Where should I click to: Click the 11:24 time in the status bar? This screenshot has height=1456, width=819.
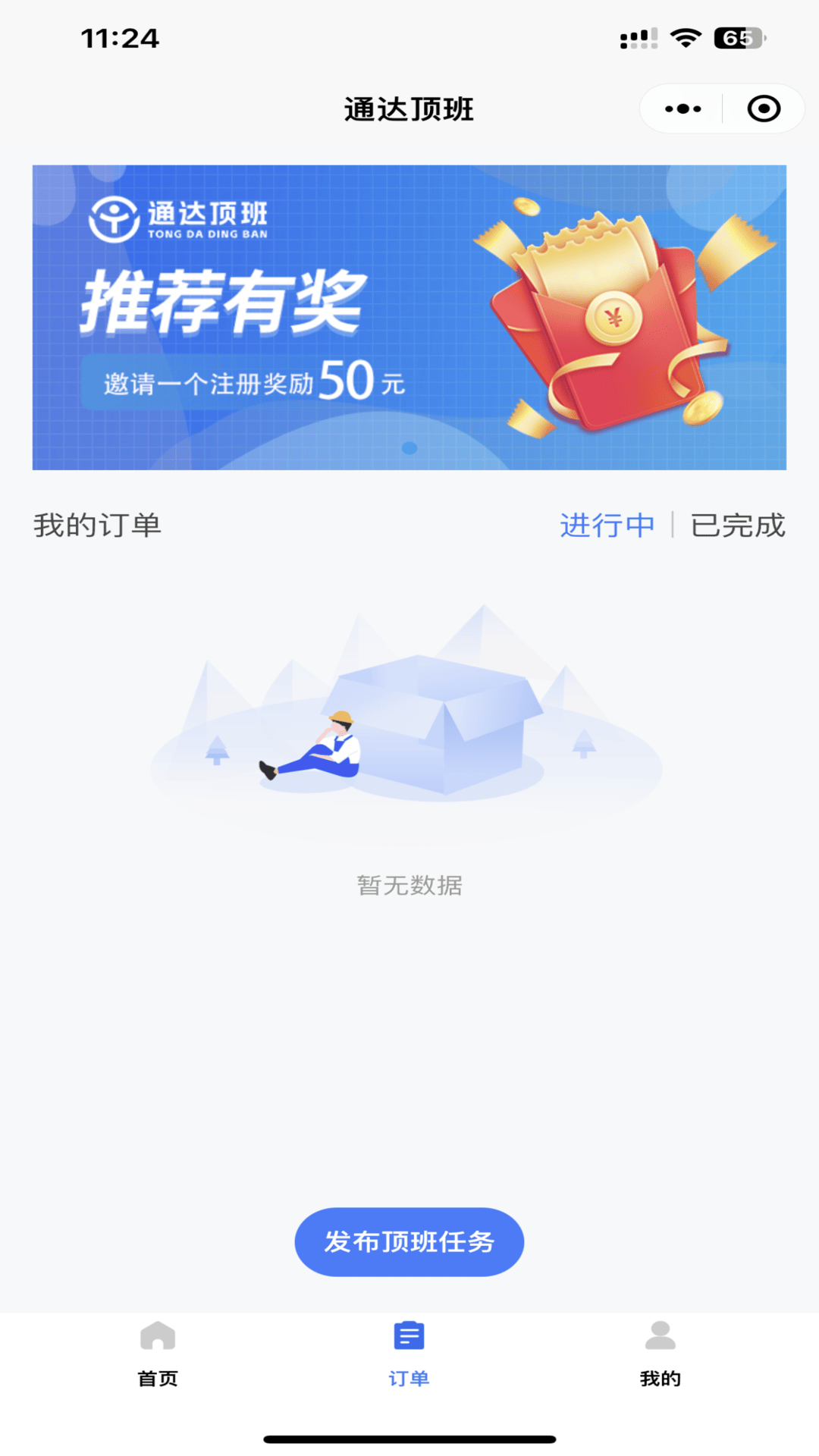[121, 38]
